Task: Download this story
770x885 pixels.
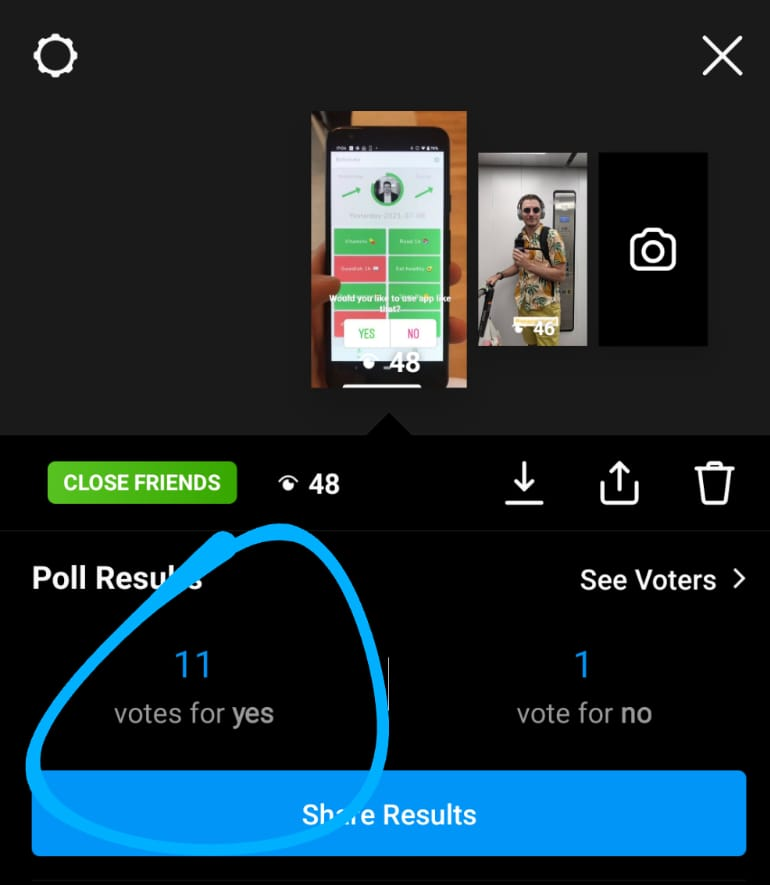Action: coord(524,484)
